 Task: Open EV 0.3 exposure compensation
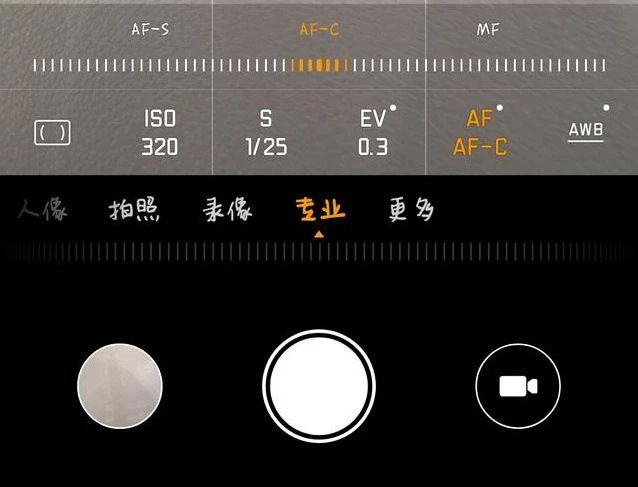374,132
